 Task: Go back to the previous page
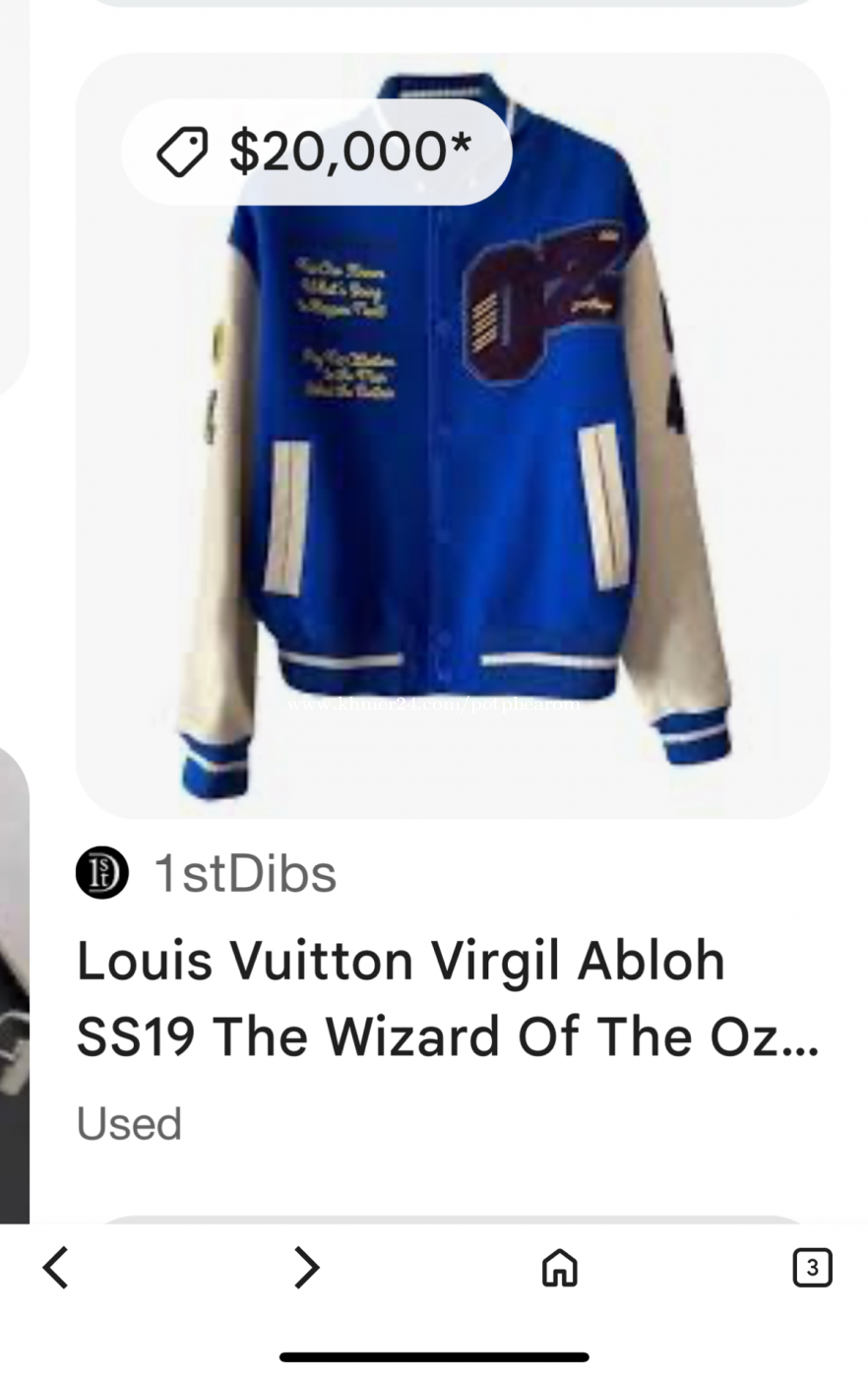coord(56,1267)
